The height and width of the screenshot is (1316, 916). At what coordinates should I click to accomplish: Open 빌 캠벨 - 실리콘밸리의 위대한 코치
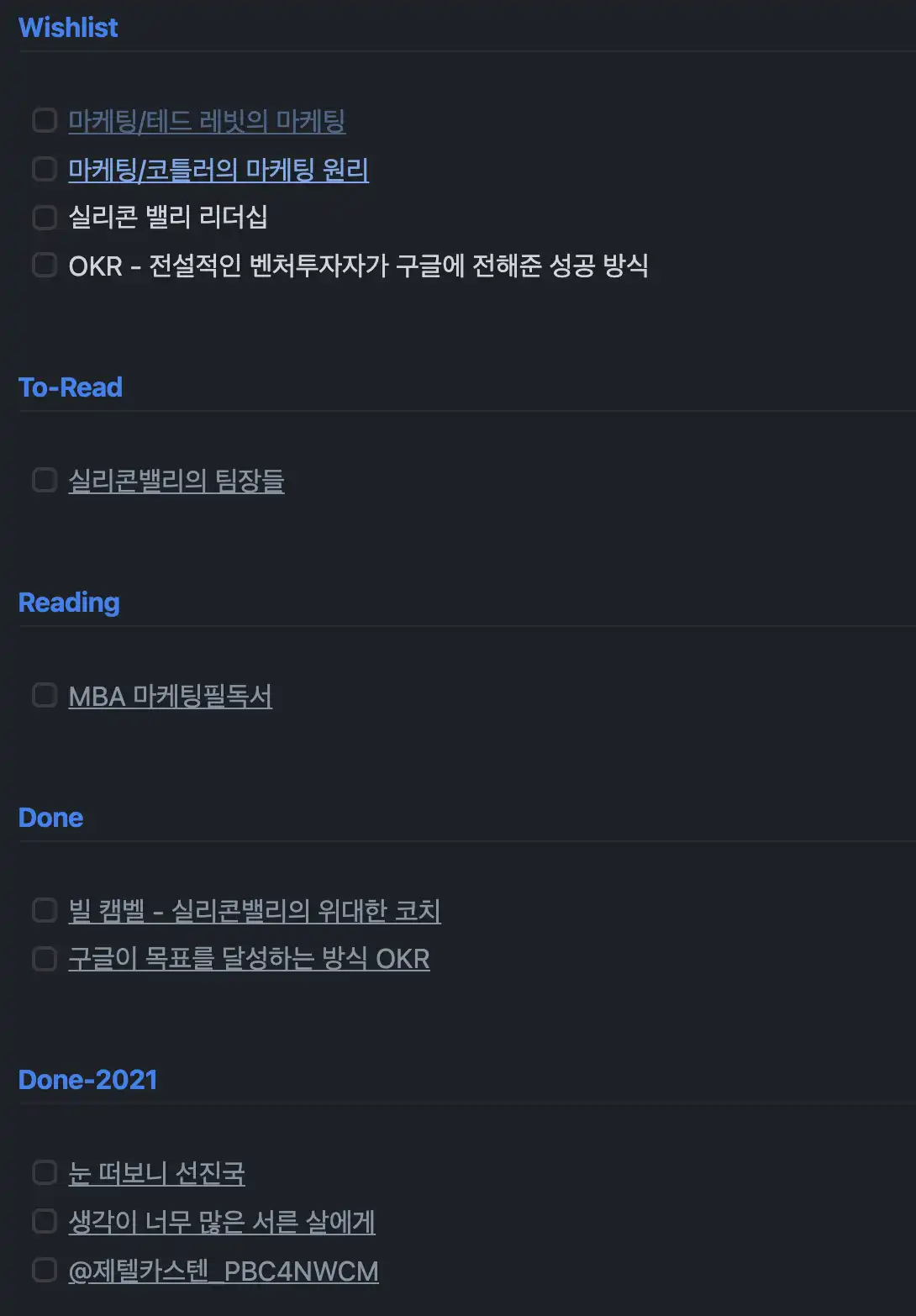pos(255,911)
